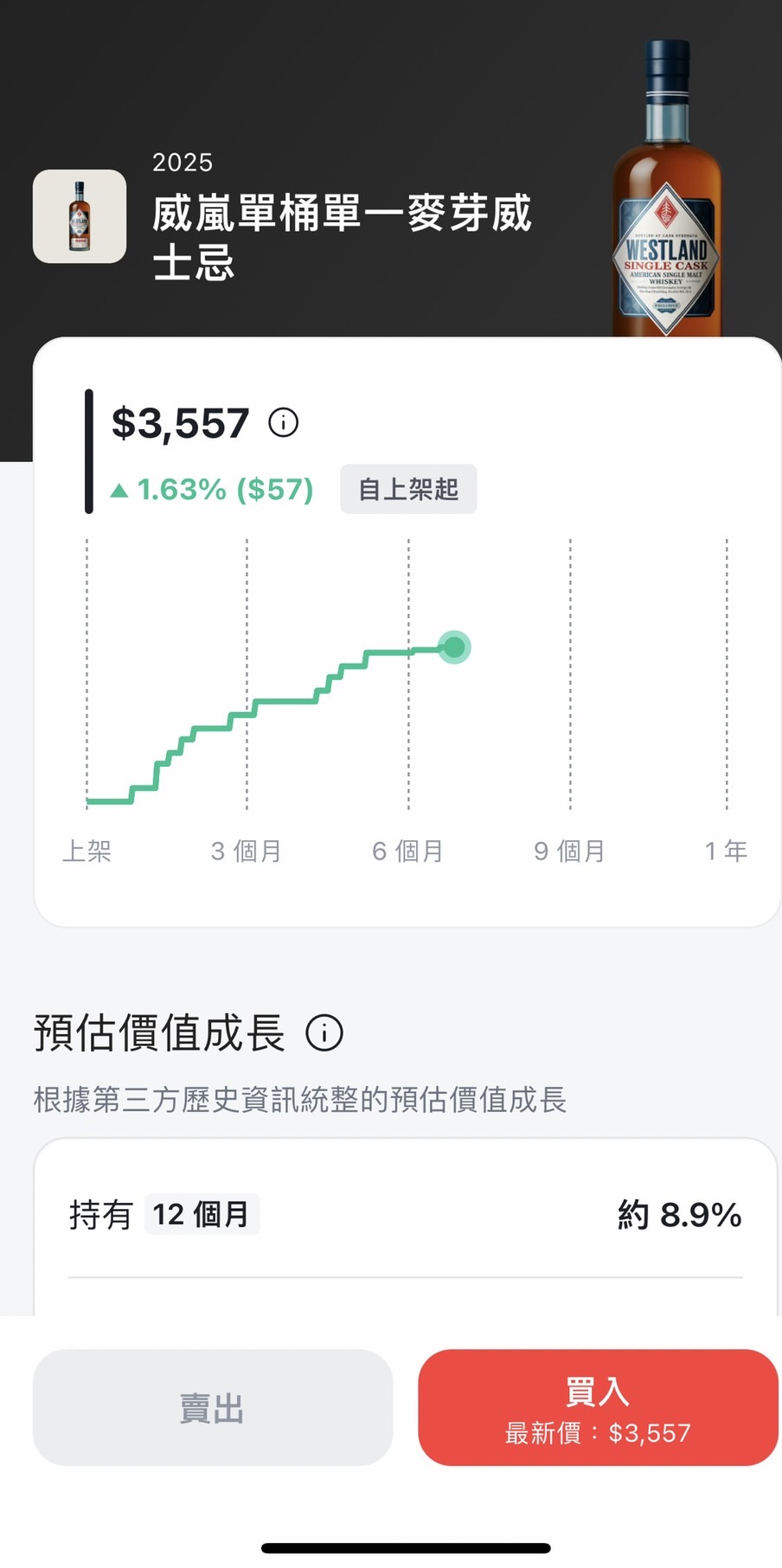Select the green data point on the price chart
The image size is (782, 1568).
(x=453, y=647)
